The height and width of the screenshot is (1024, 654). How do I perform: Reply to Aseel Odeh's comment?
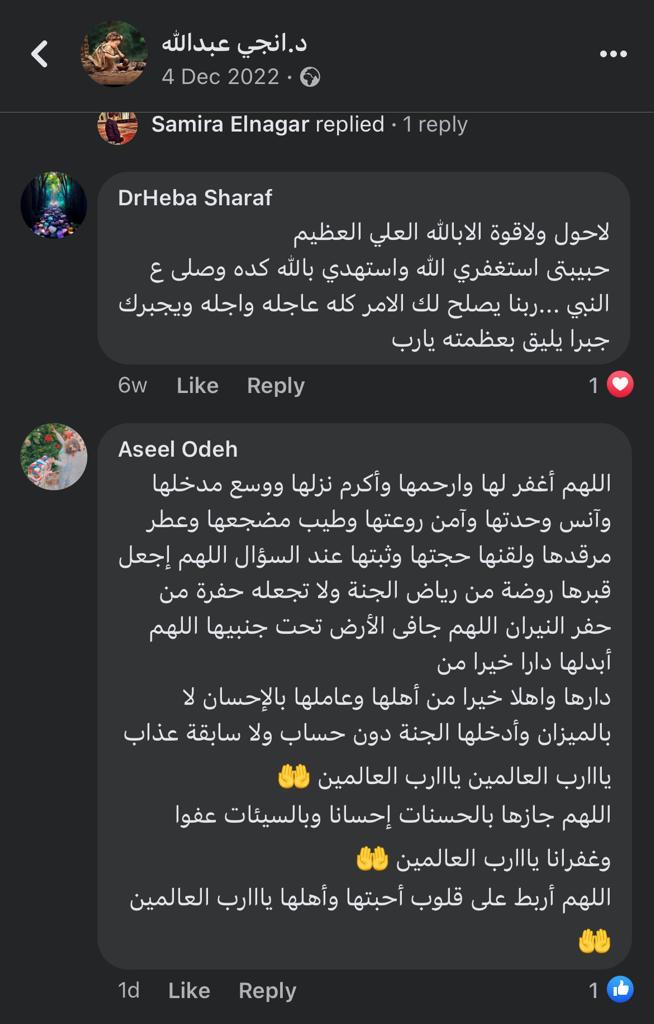pyautogui.click(x=267, y=990)
